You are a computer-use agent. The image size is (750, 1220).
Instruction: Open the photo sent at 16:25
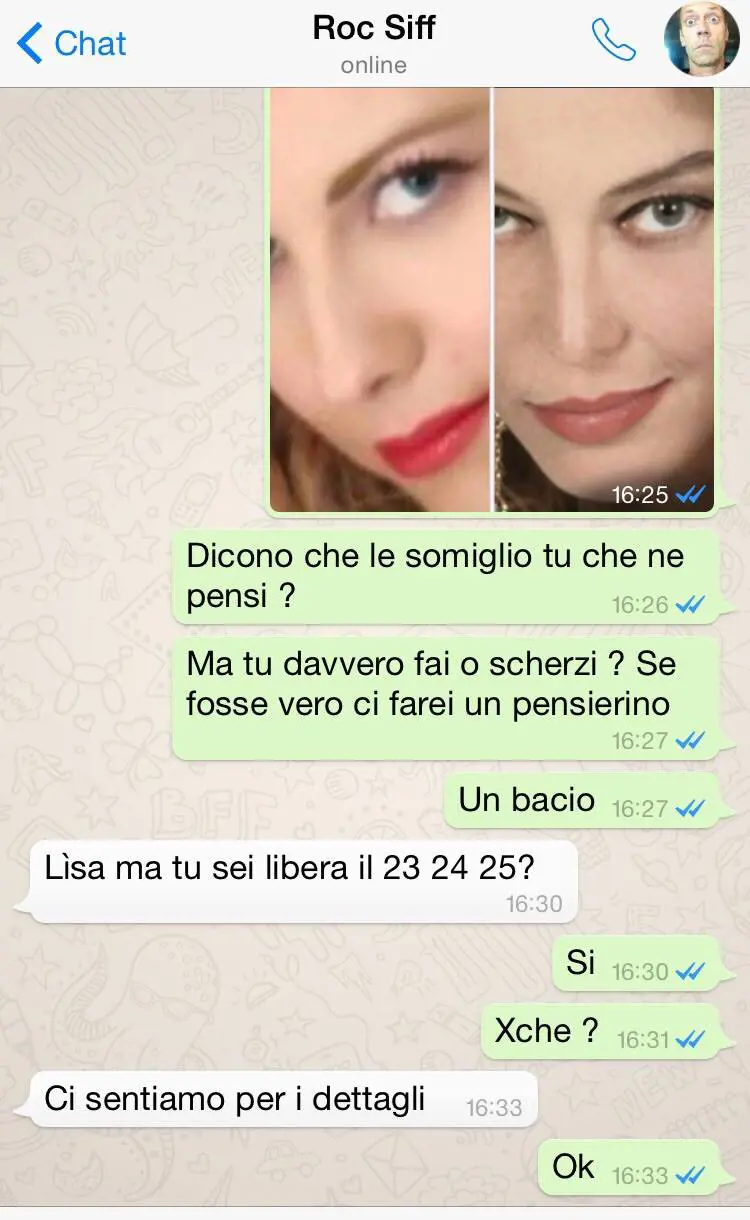click(x=492, y=300)
